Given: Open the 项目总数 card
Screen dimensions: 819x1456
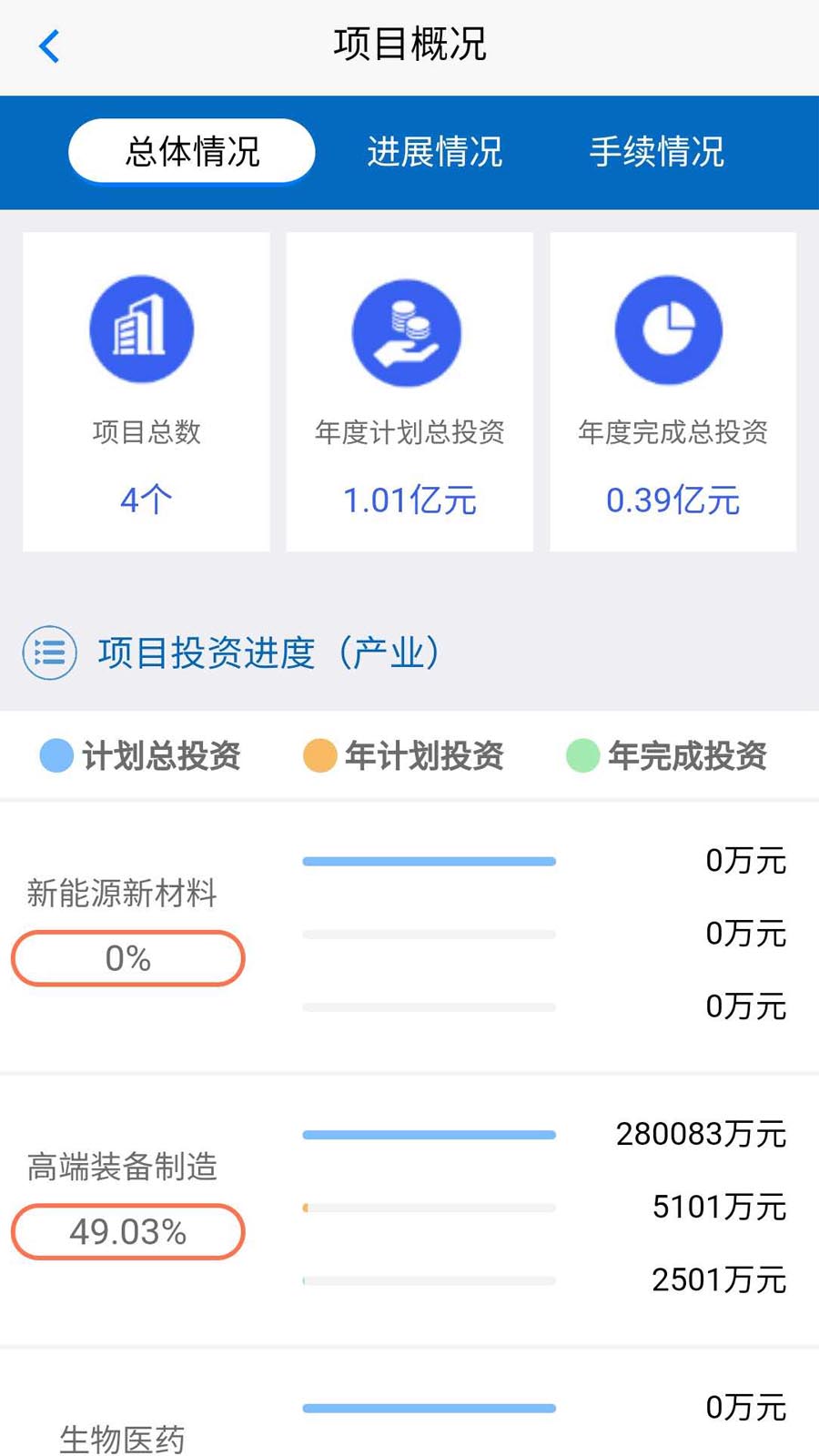Looking at the screenshot, I should 146,391.
